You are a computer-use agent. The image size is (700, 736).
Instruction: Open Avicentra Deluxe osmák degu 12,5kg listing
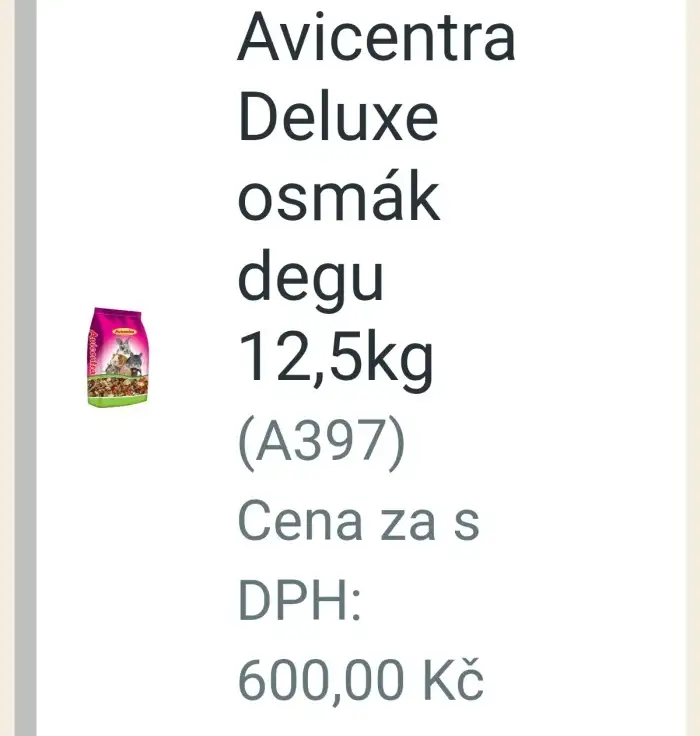pyautogui.click(x=375, y=198)
